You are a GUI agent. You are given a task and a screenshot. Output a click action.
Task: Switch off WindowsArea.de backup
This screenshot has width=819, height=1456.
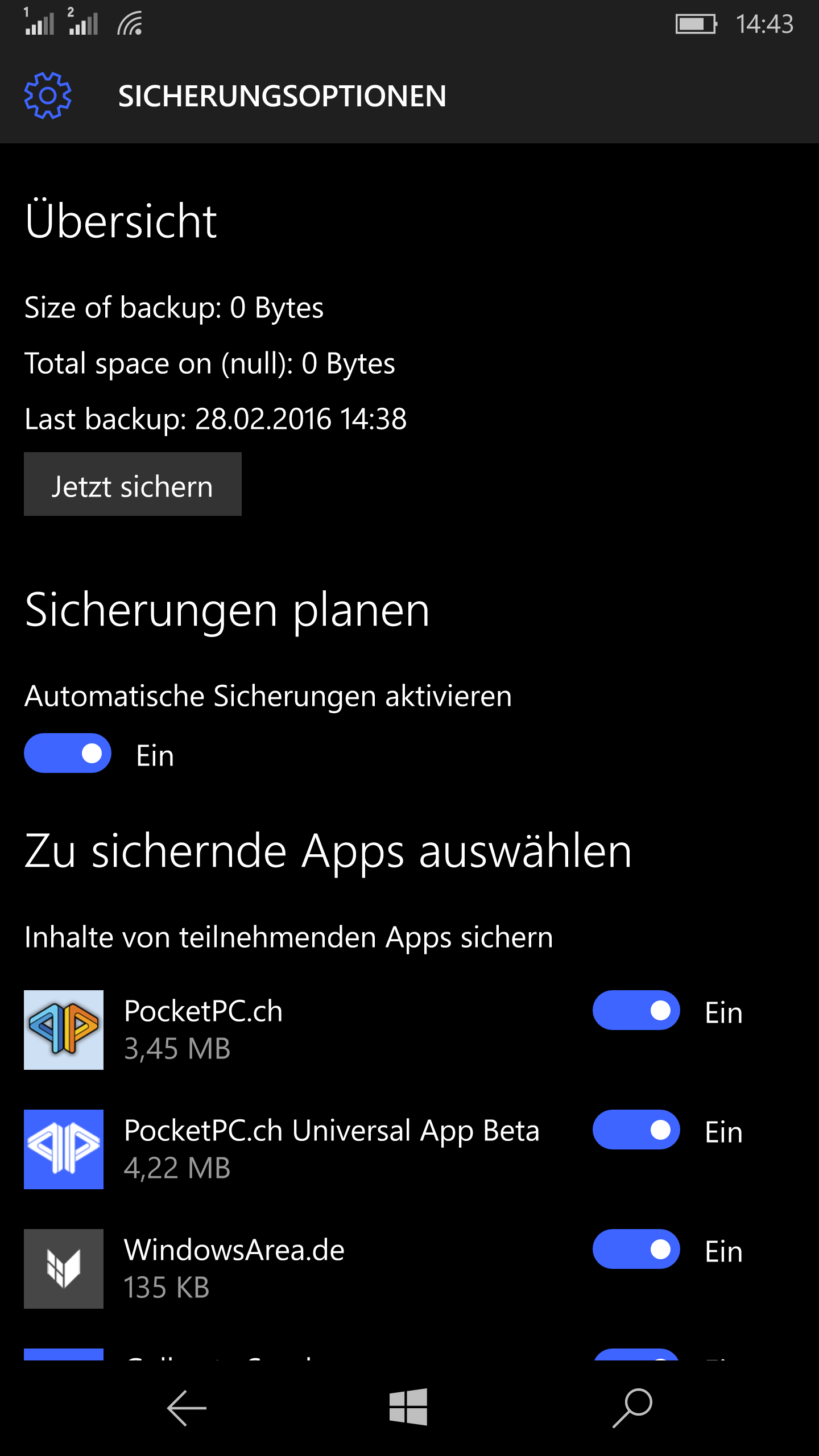point(636,1249)
